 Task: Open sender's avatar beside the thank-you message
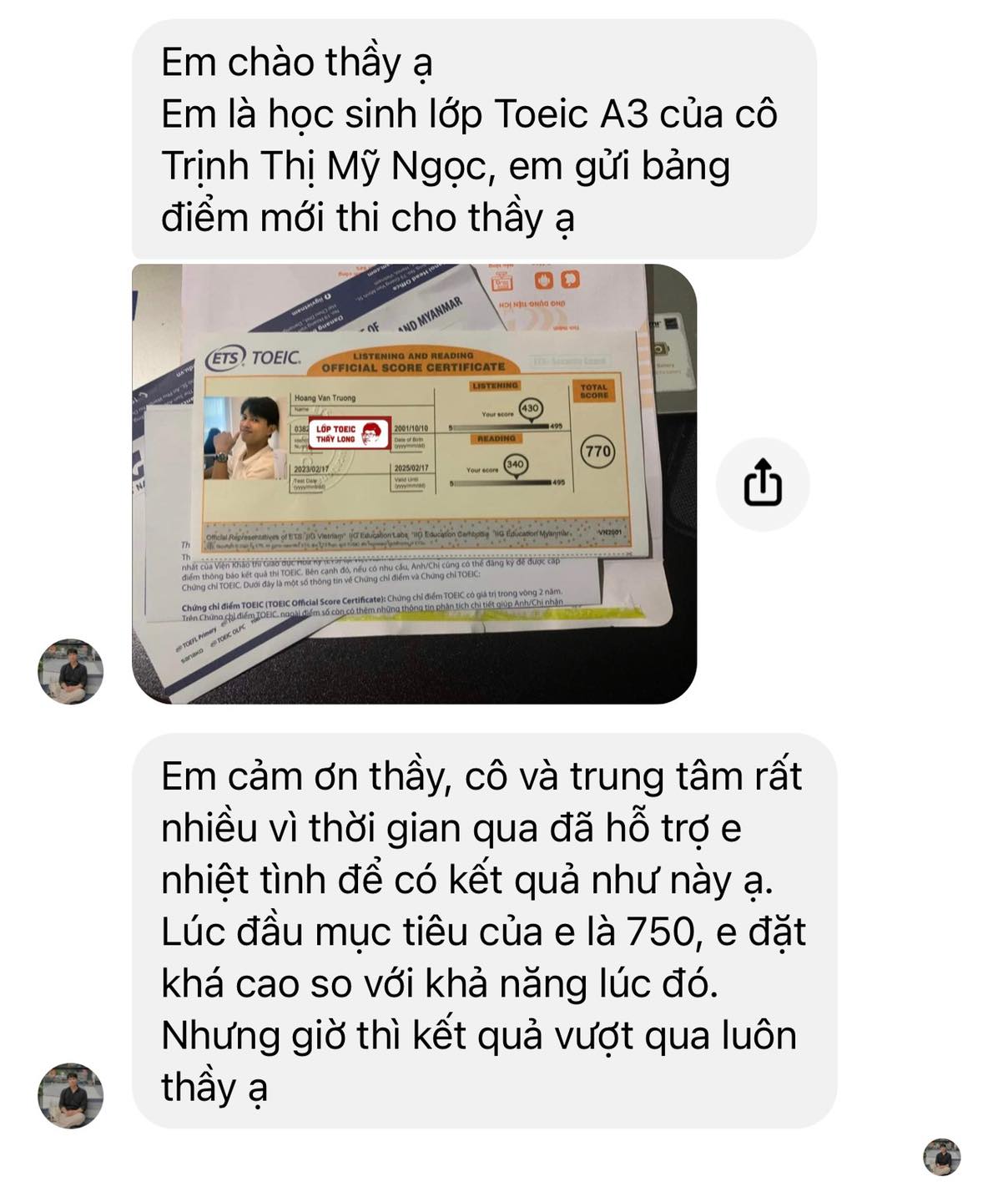tap(71, 1095)
